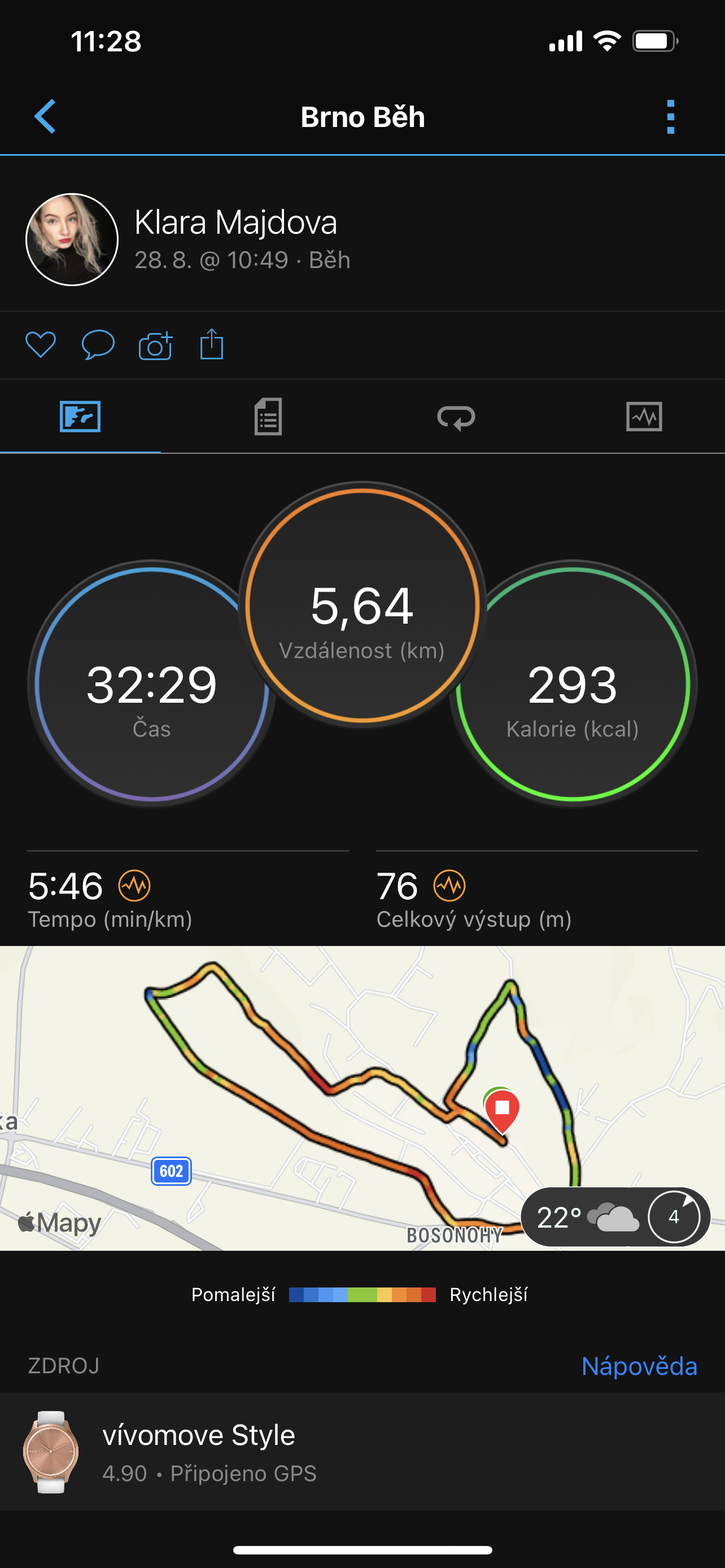Open the Tempo chart icon

click(x=134, y=886)
